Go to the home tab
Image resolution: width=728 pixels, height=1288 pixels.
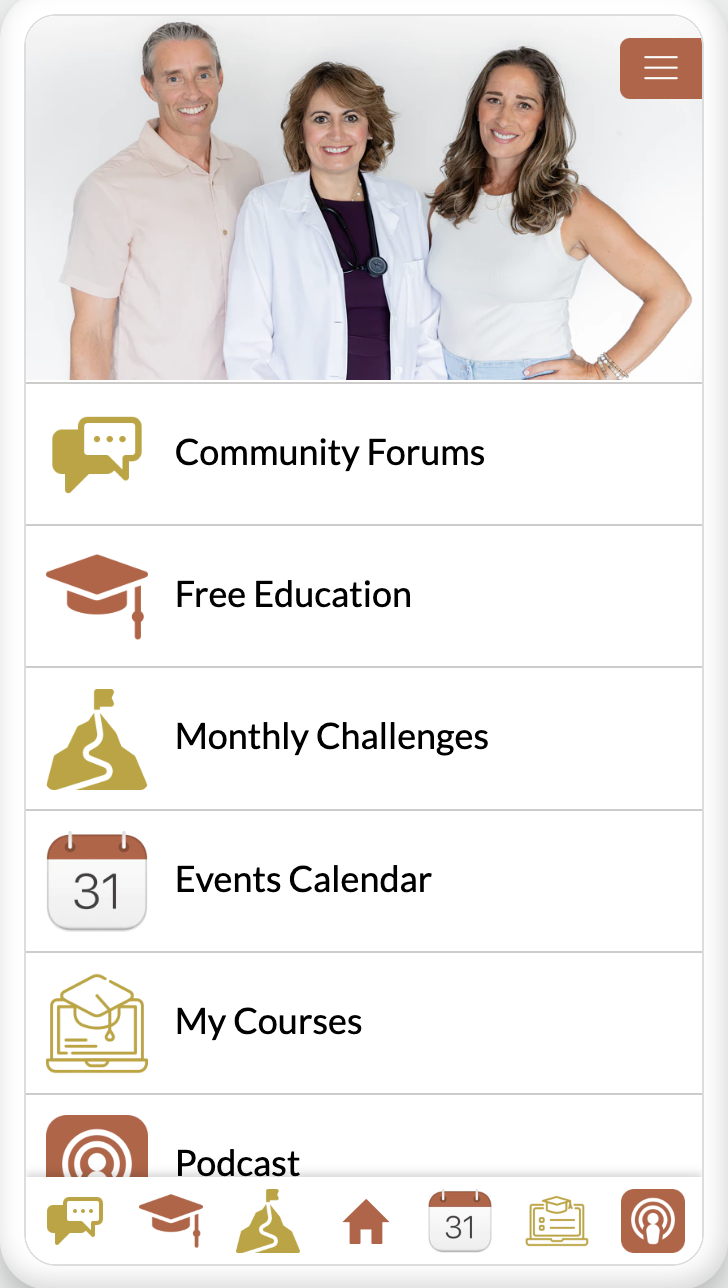coord(365,1222)
